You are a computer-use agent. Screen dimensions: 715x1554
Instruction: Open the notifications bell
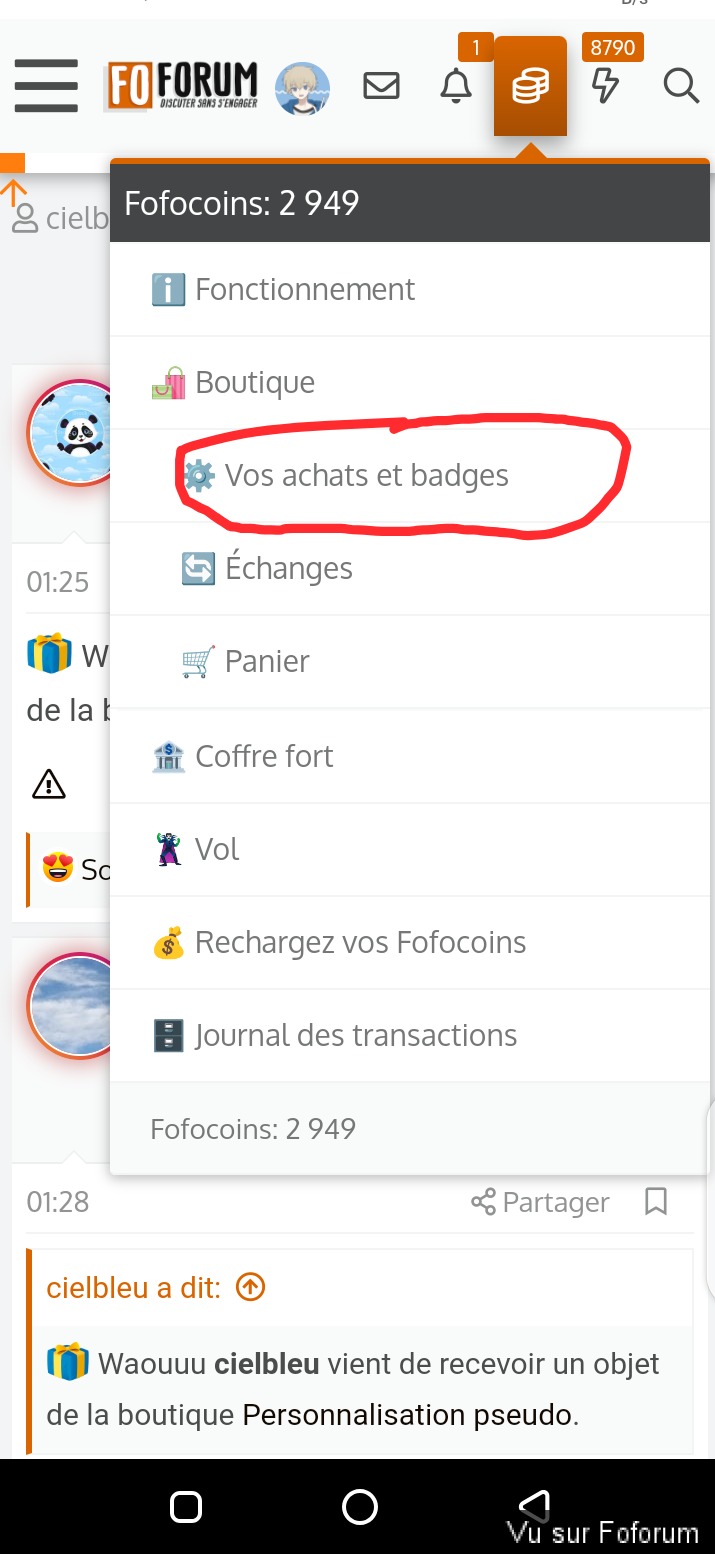pos(456,86)
